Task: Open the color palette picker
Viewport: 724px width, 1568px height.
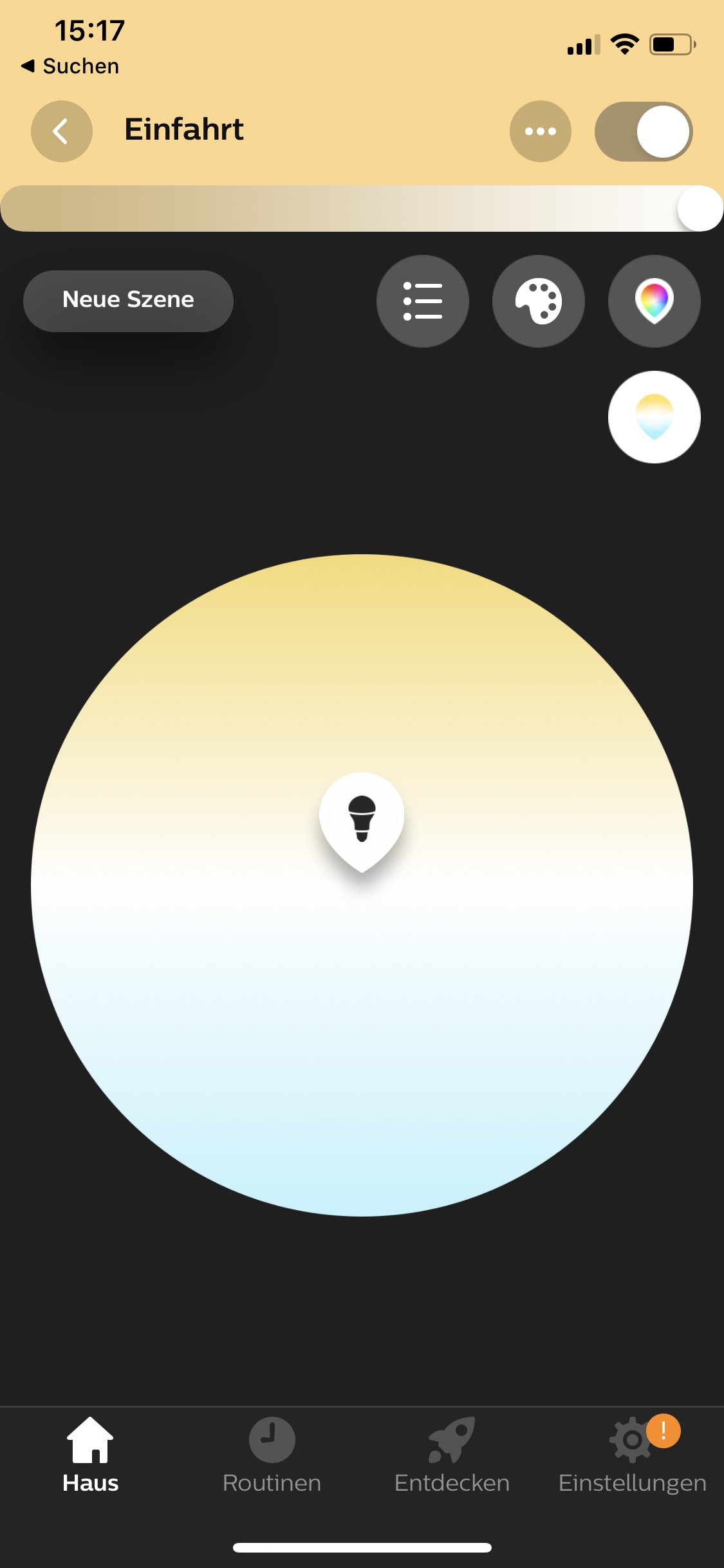Action: click(x=538, y=301)
